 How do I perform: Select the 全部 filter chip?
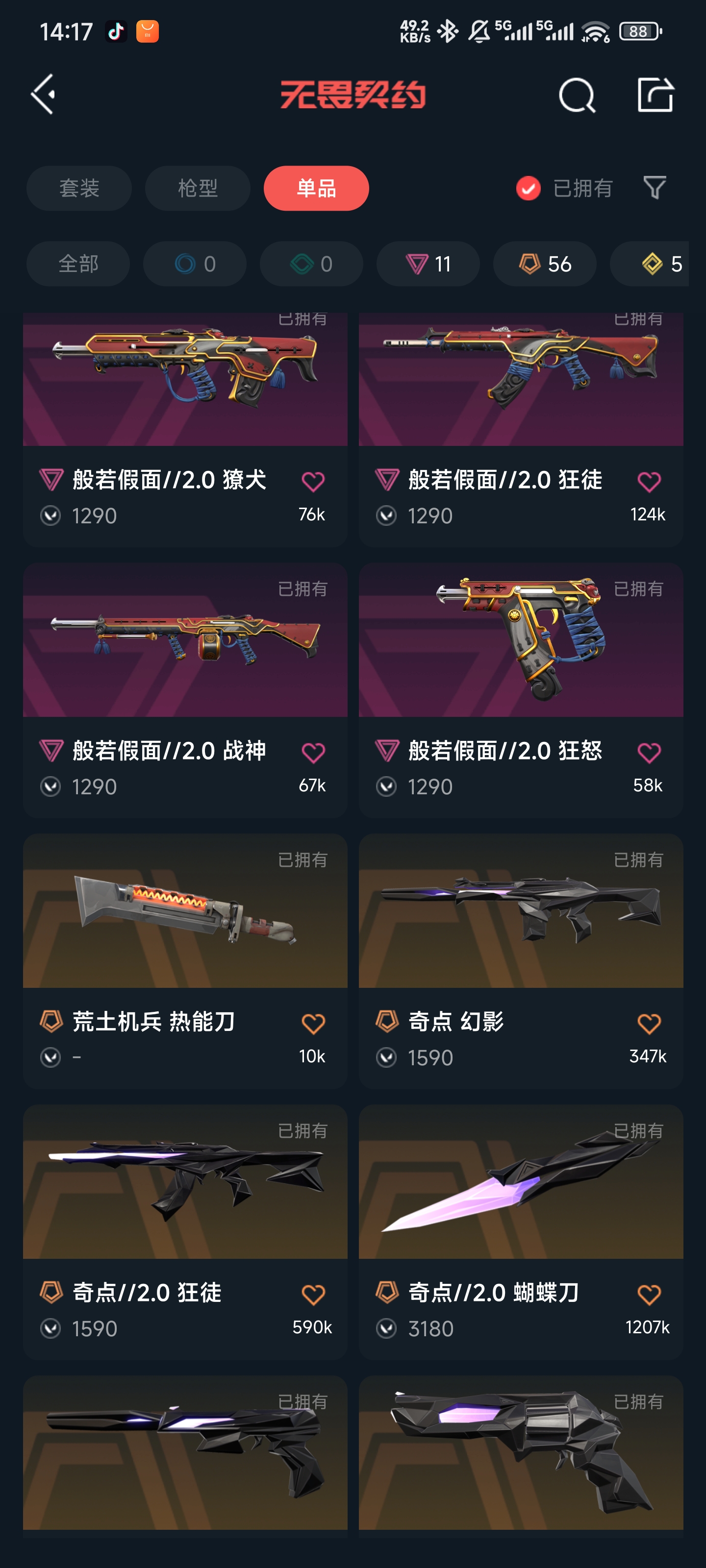coord(78,264)
